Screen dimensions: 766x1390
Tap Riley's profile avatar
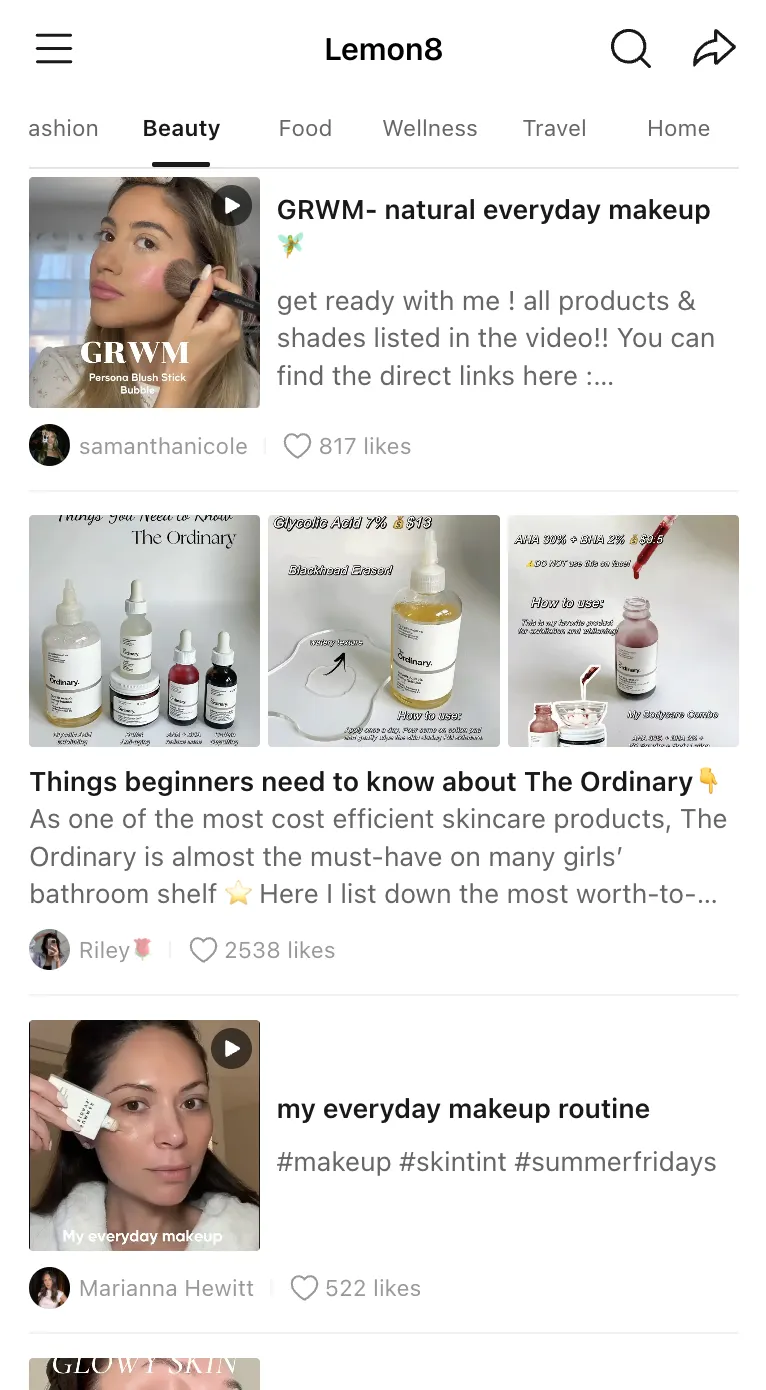[x=49, y=950]
